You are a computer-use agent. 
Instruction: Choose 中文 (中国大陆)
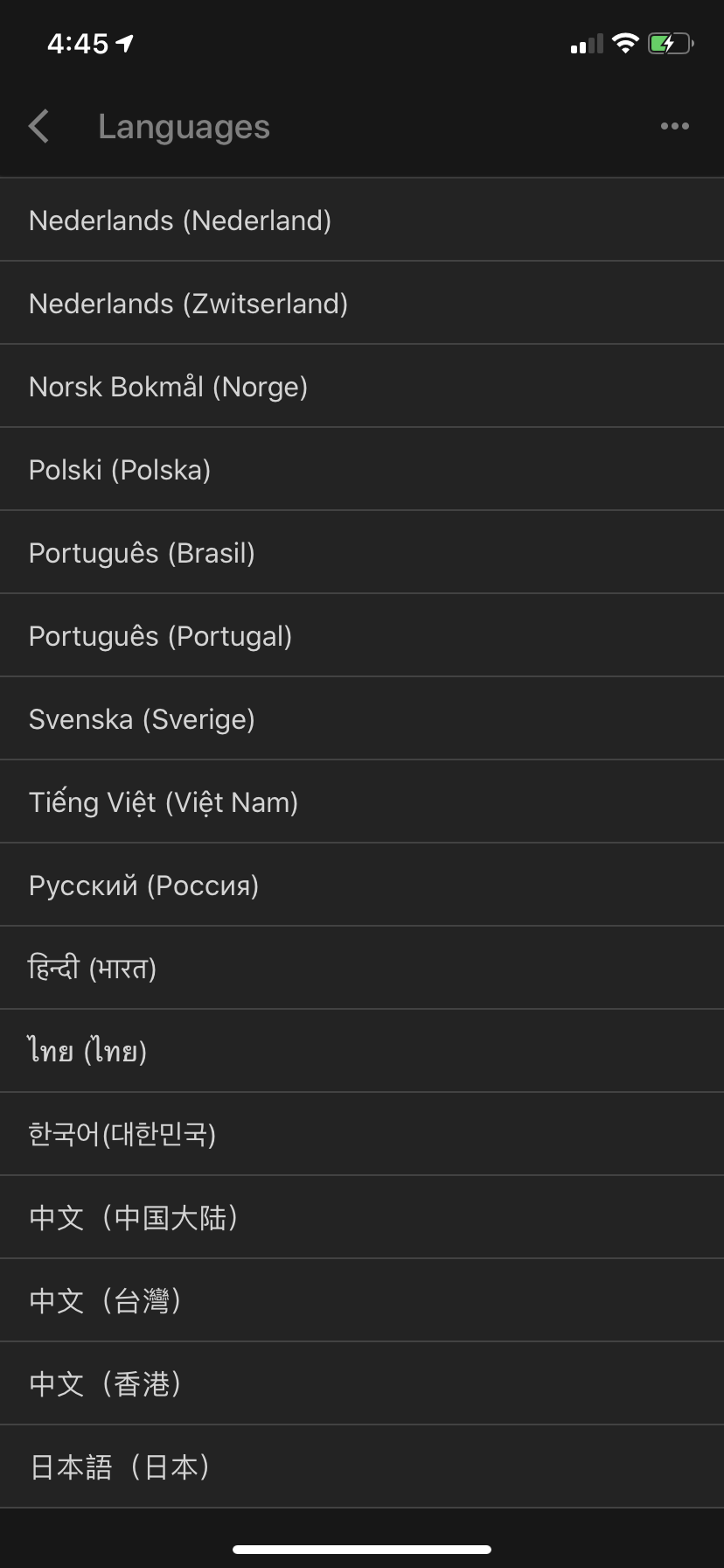pyautogui.click(x=134, y=1218)
